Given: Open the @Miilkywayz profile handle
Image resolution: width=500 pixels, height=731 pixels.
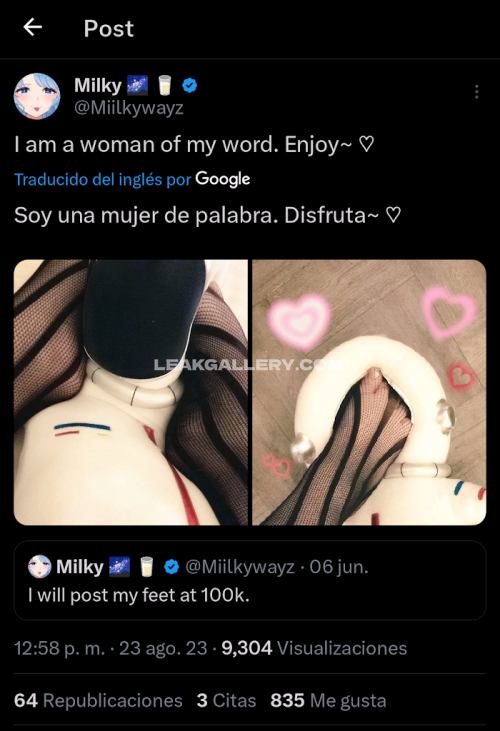Looking at the screenshot, I should (x=129, y=108).
